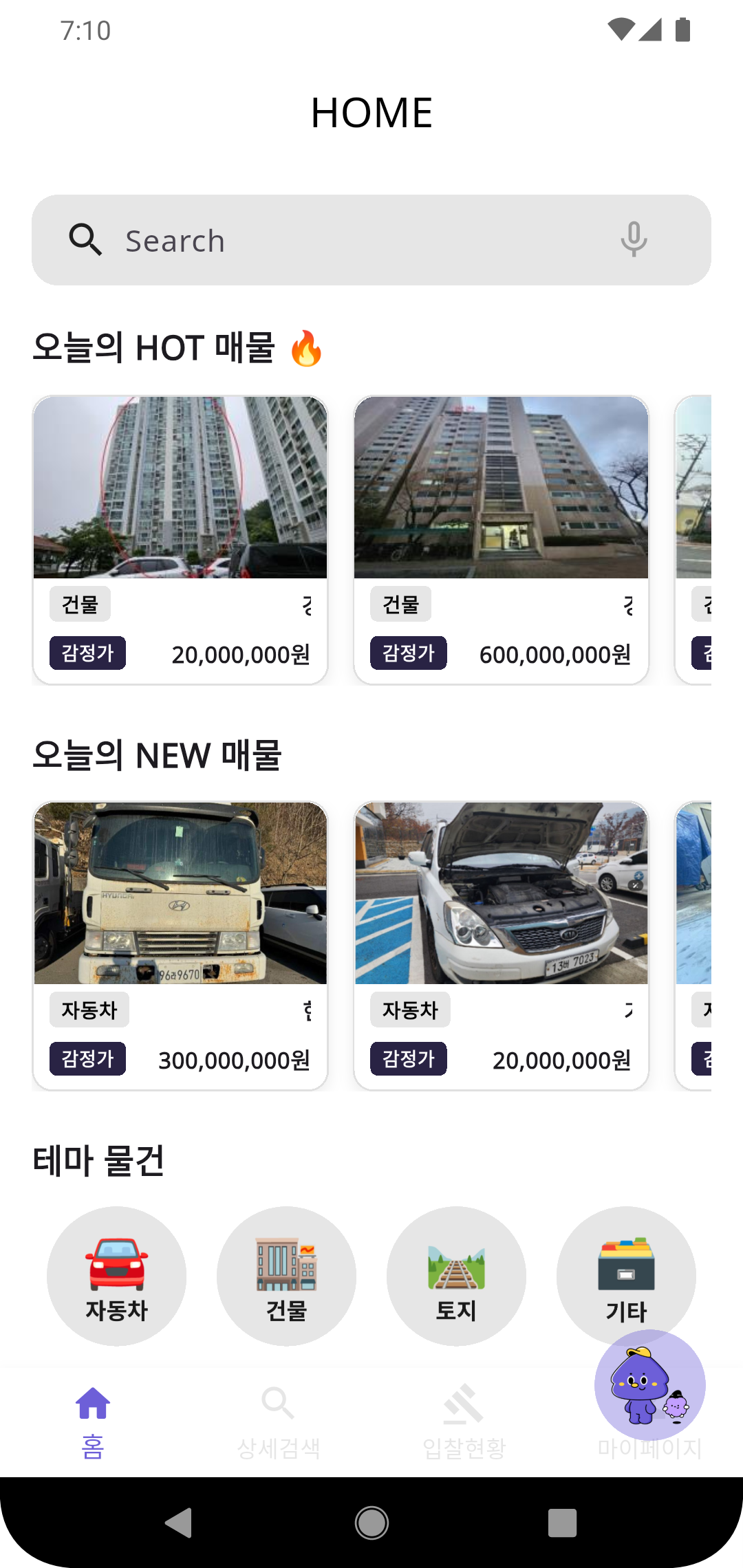Tap the 건물 tag on first HOT listing
Screen dimensions: 743x1568
pos(80,605)
